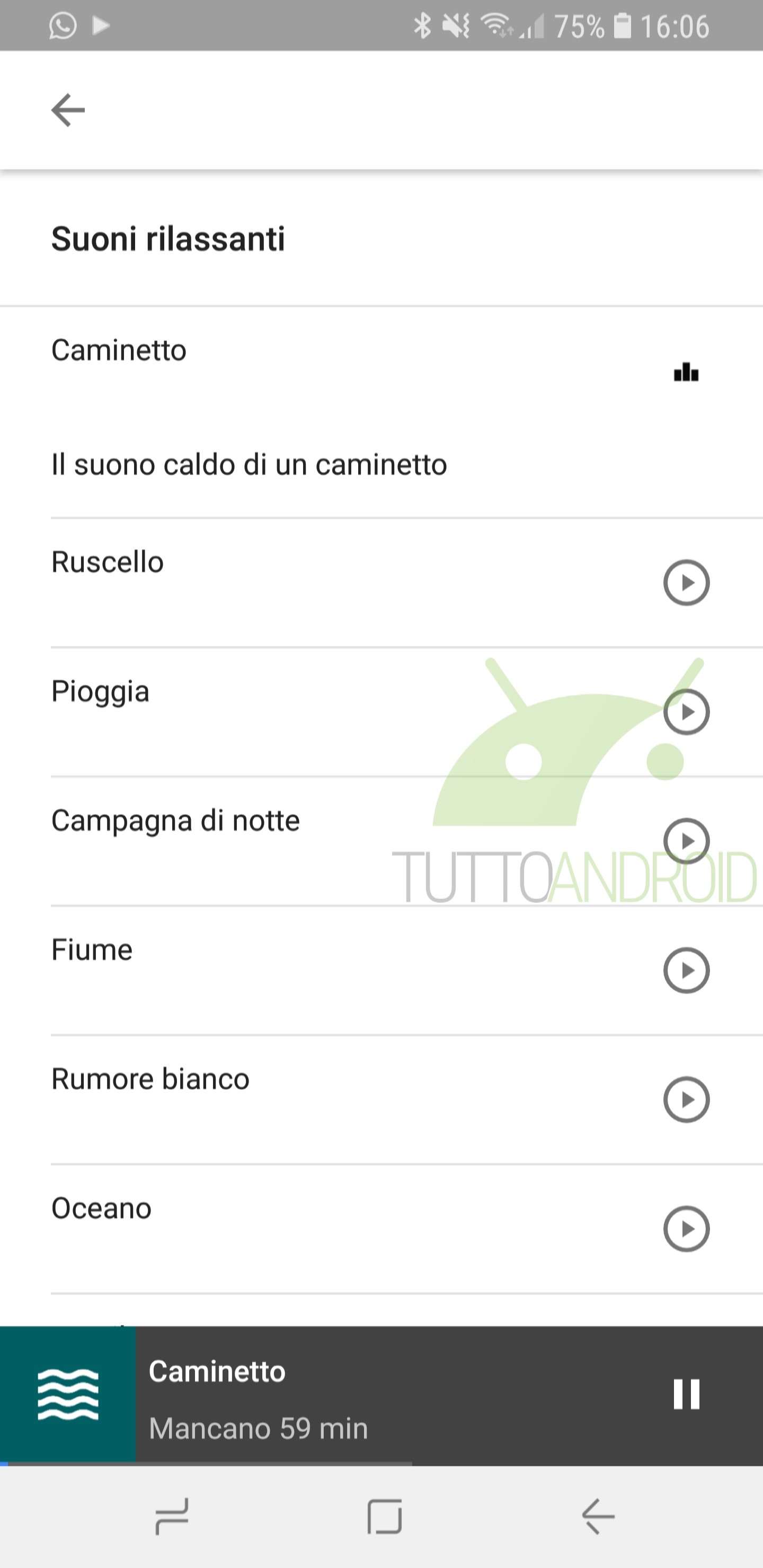The width and height of the screenshot is (763, 1568).
Task: Select the Caminetto row in the list
Action: [381, 413]
